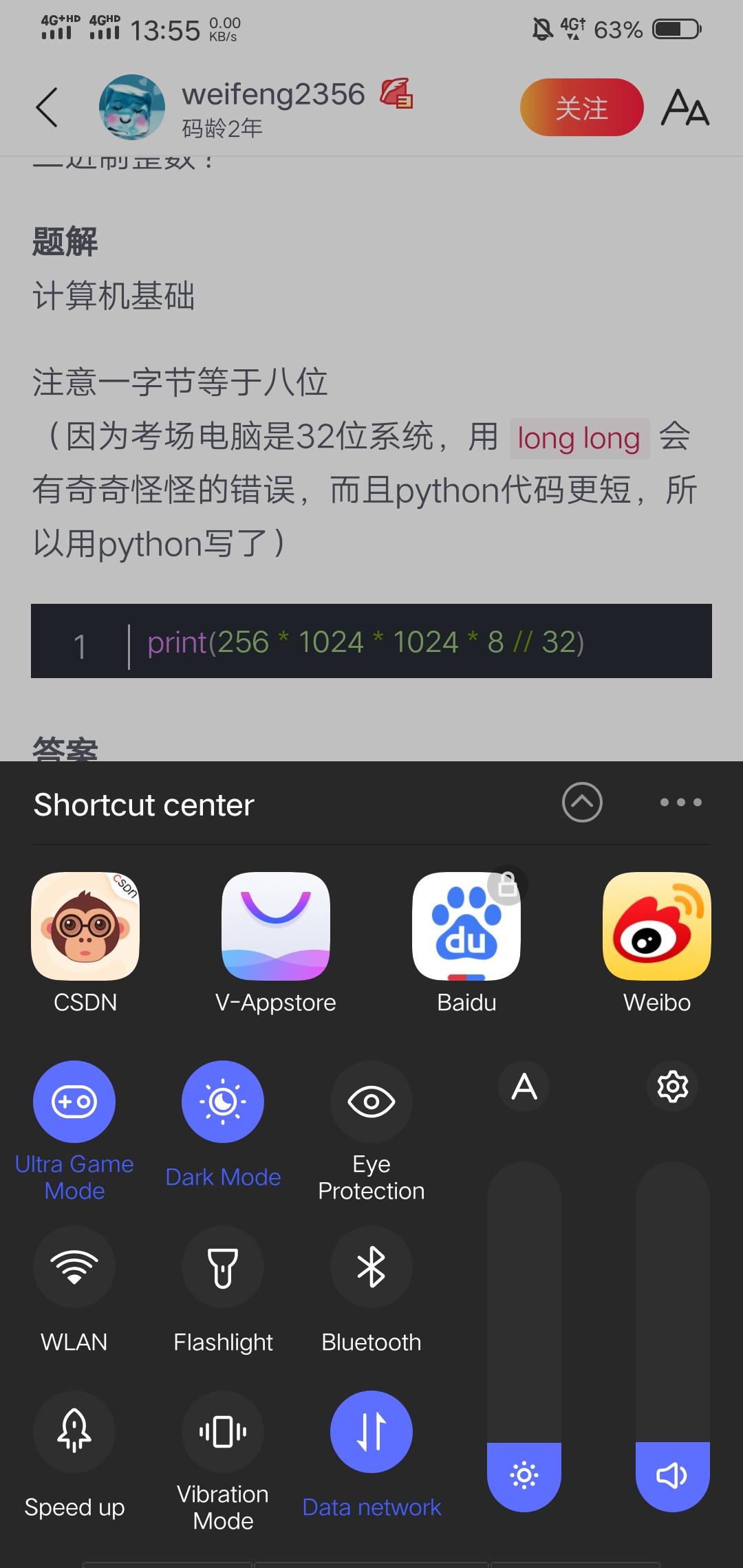
Task: Go back from the CSDN article
Action: point(47,108)
